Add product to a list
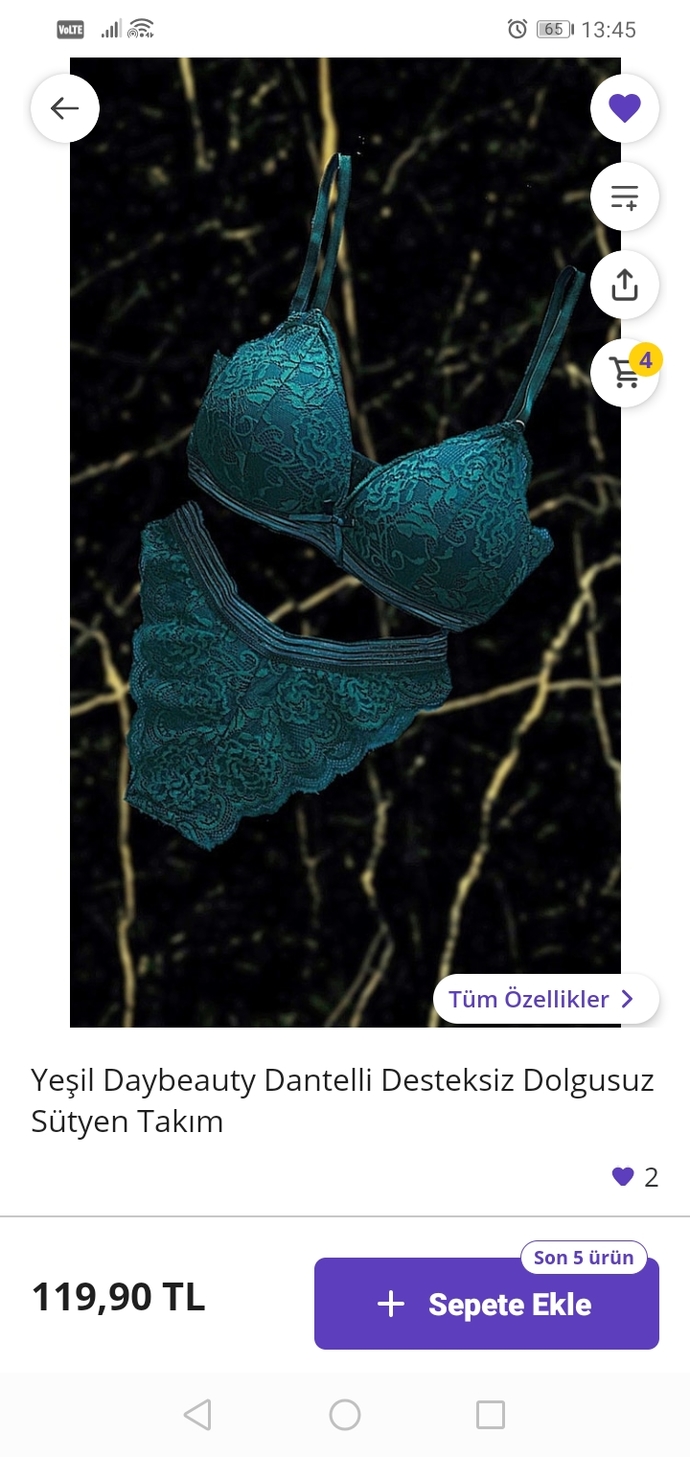690x1457 pixels. 624,197
